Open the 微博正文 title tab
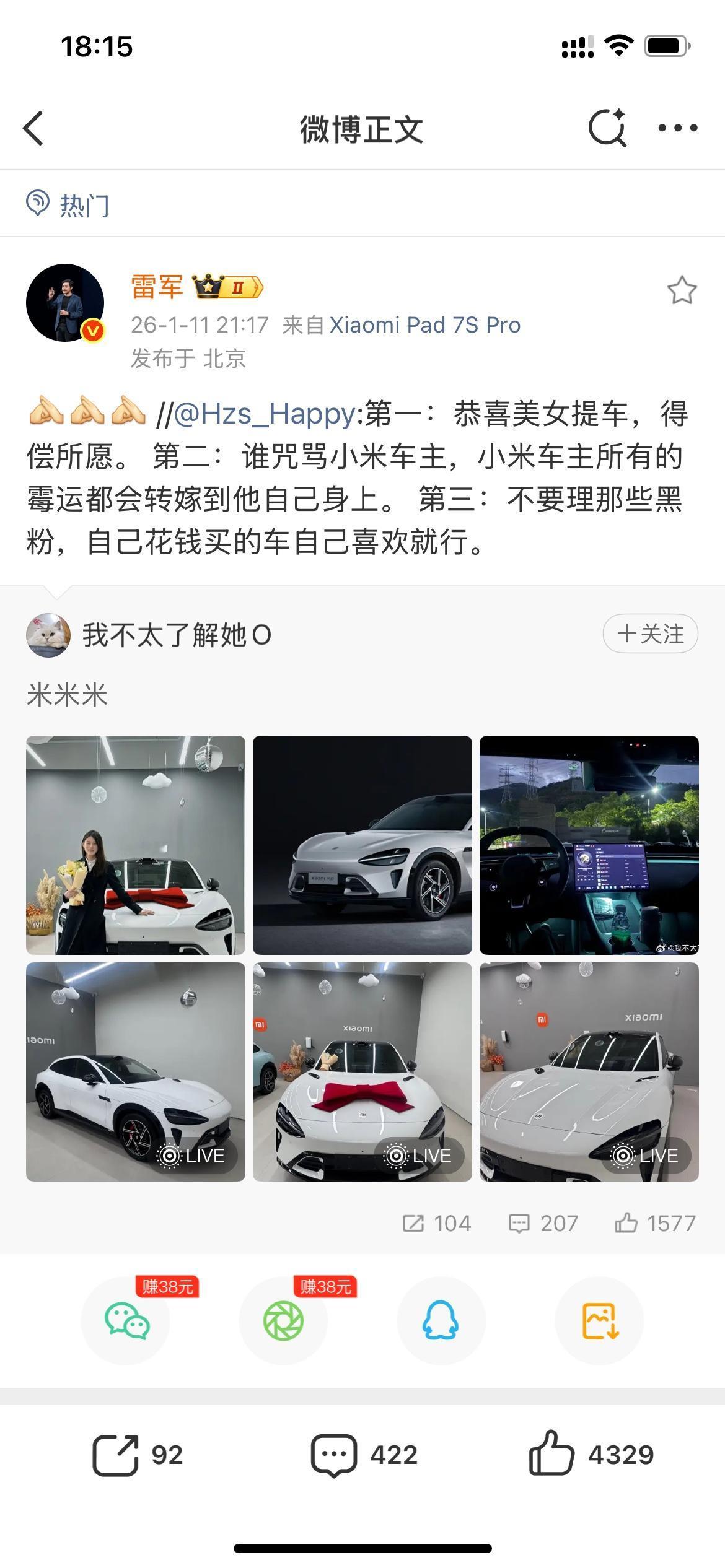 pos(362,127)
